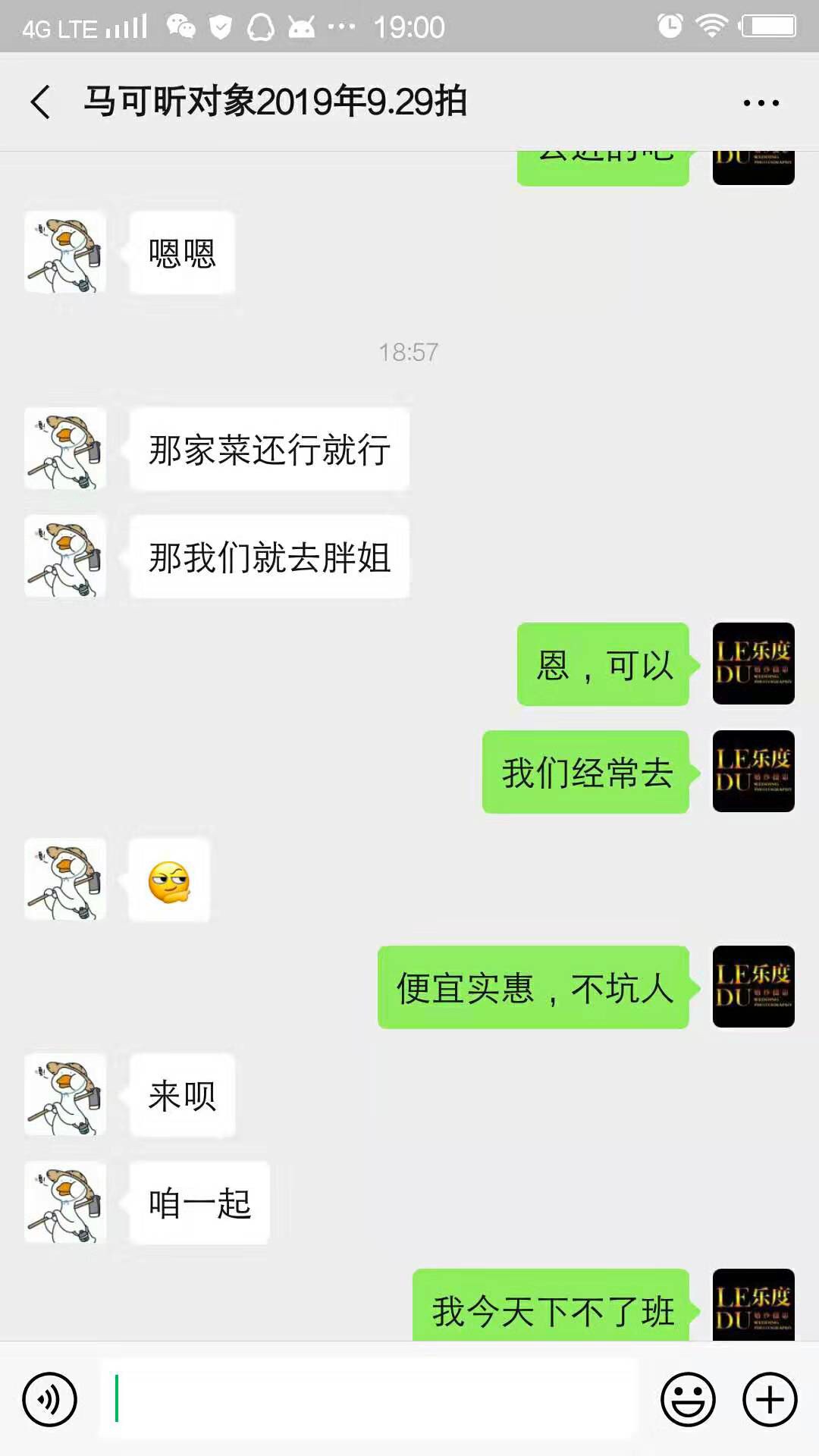Open the three-dot chat info menu
Image resolution: width=819 pixels, height=1456 pixels.
pyautogui.click(x=761, y=102)
